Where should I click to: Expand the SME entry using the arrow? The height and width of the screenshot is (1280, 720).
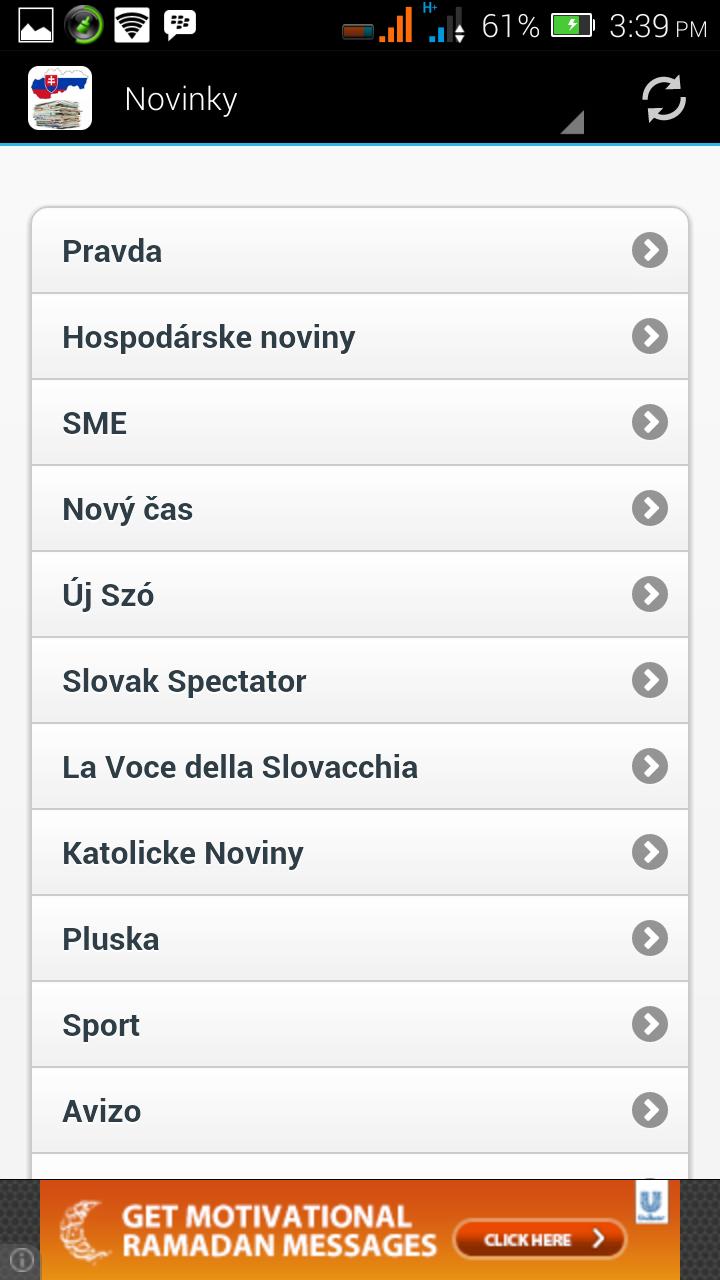[x=650, y=422]
